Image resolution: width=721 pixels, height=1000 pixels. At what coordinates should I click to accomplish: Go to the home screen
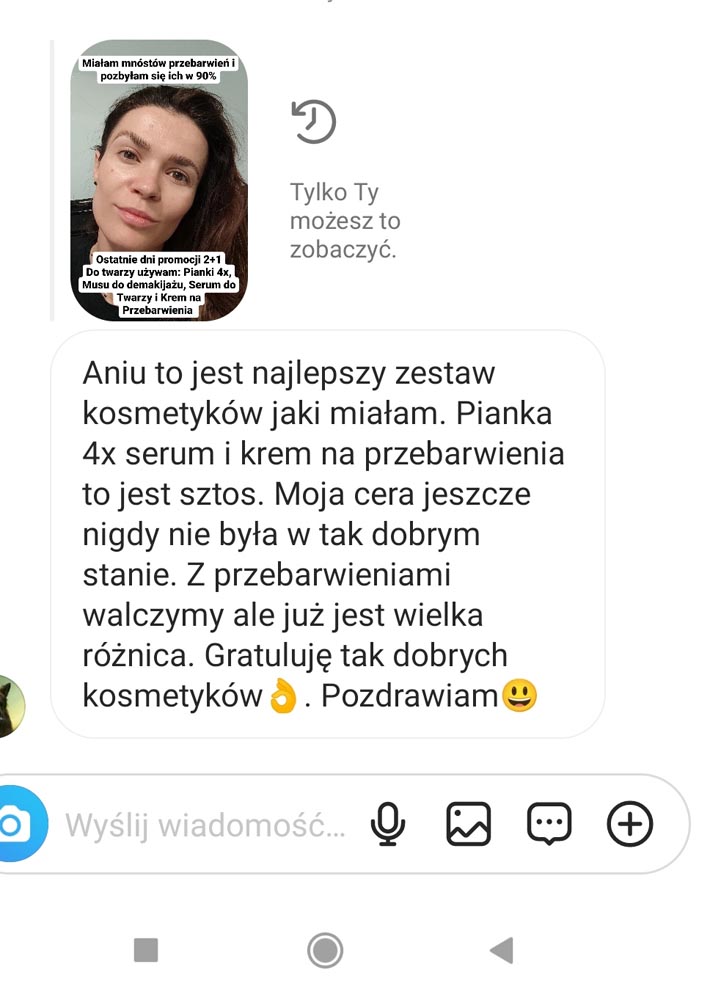click(x=325, y=950)
